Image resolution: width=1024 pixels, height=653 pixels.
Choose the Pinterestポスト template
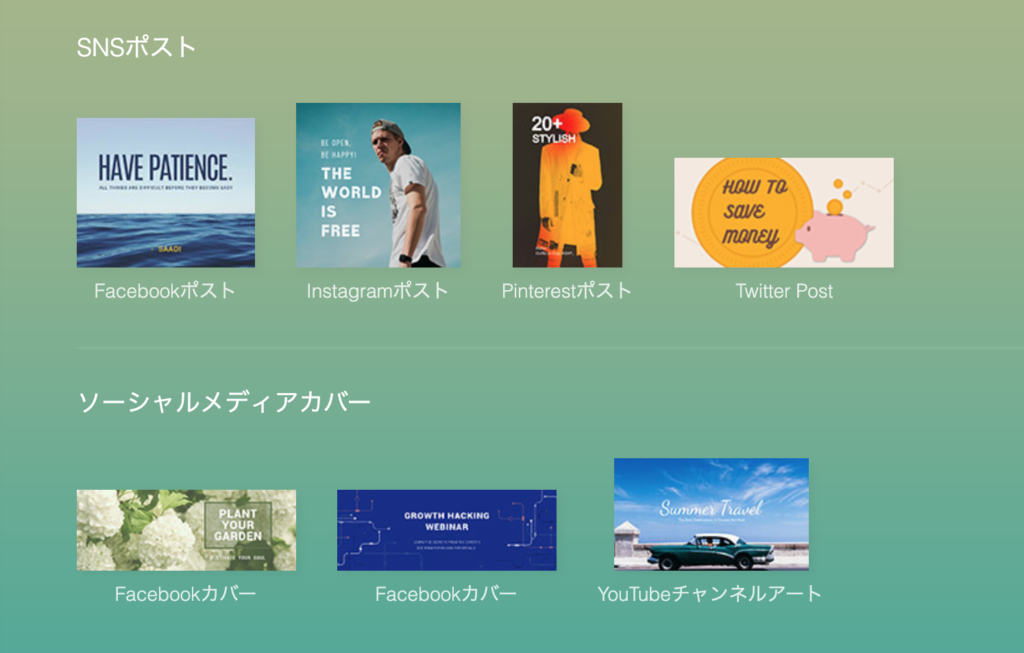pos(567,185)
